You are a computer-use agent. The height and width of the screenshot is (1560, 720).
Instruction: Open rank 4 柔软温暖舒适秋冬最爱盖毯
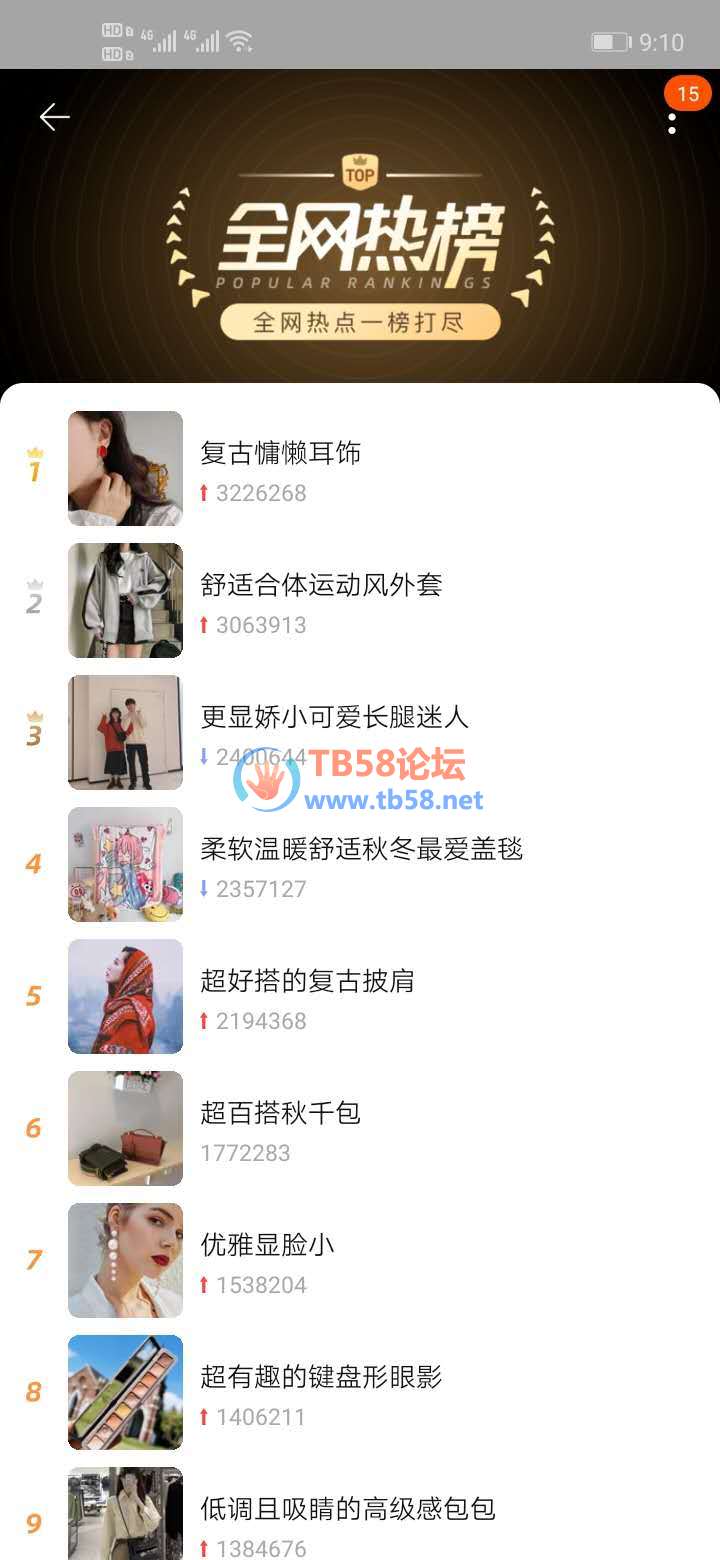[360, 865]
